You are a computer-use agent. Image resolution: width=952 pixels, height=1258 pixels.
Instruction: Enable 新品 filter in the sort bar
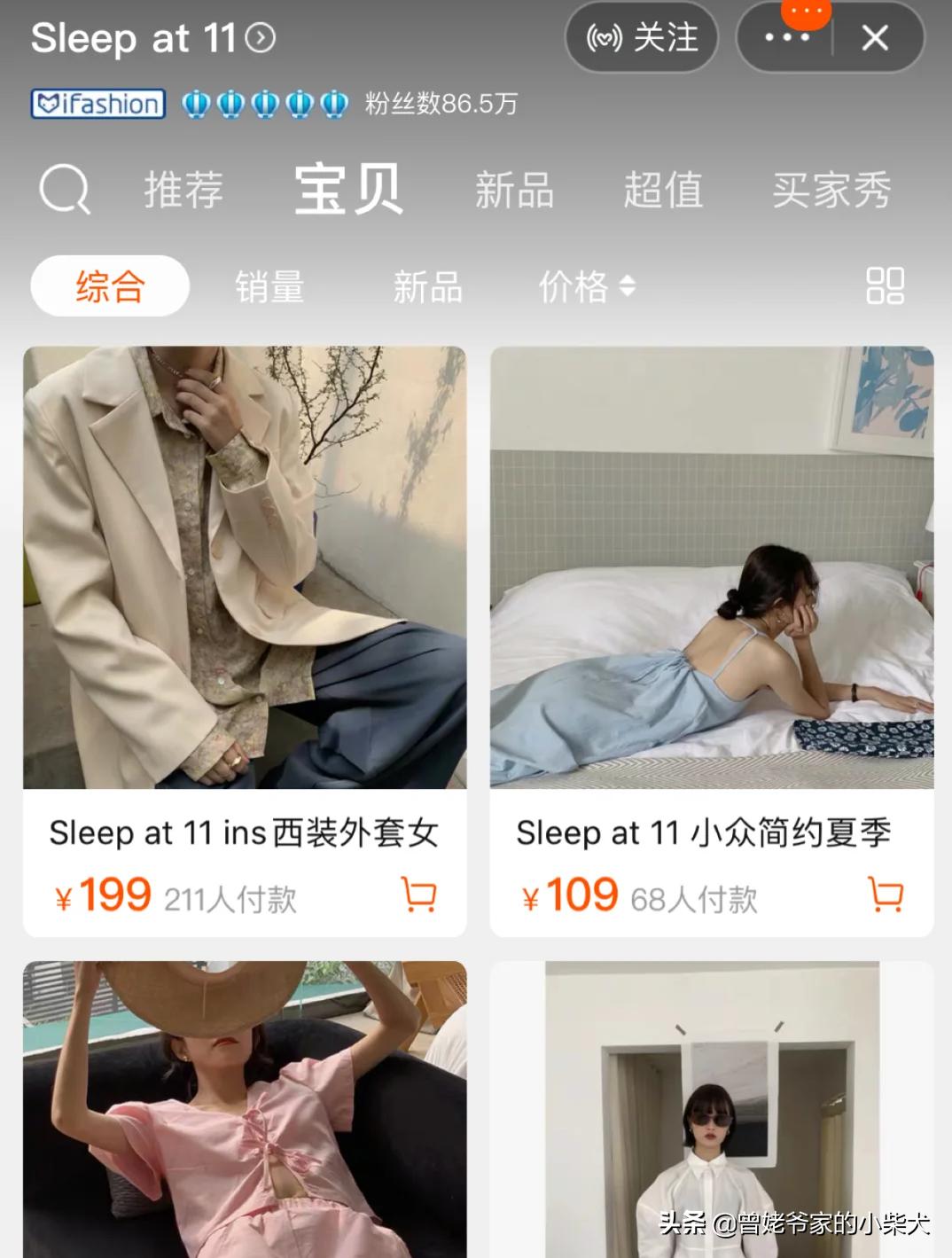pyautogui.click(x=428, y=285)
